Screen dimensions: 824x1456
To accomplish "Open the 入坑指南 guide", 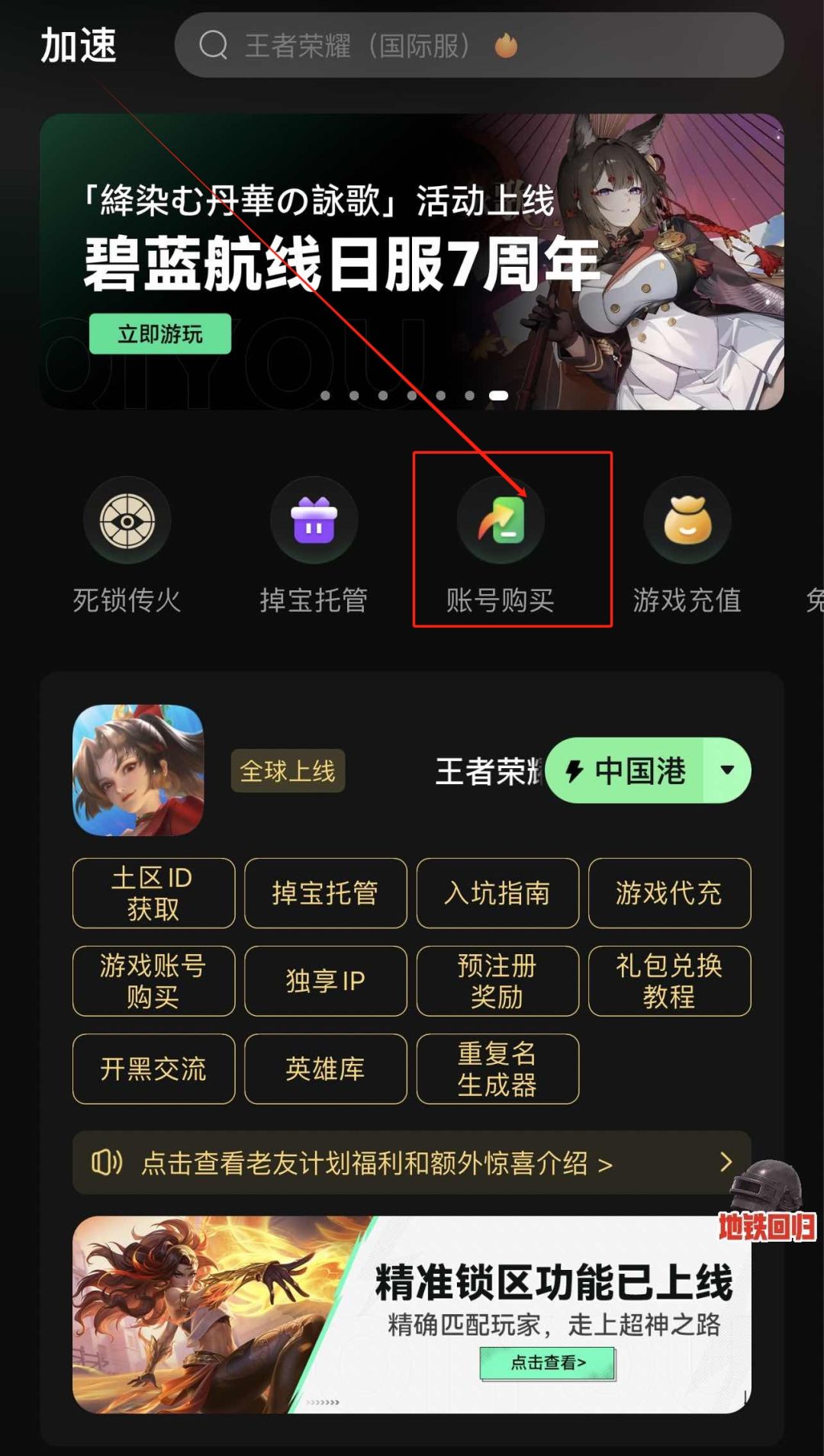I will click(497, 894).
